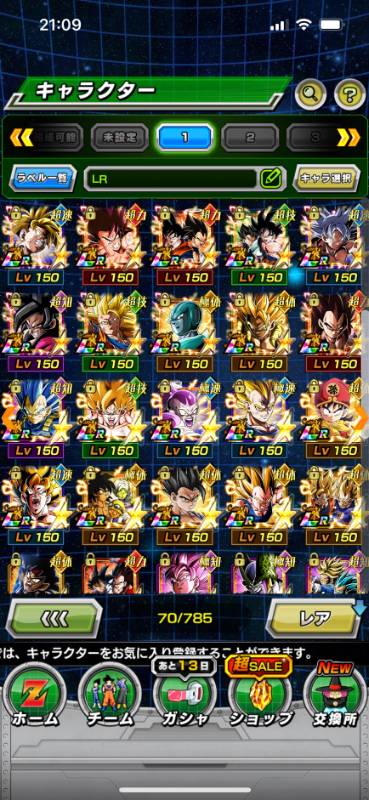Tap the キャラ選択 button
369x800 pixels.
coord(326,179)
